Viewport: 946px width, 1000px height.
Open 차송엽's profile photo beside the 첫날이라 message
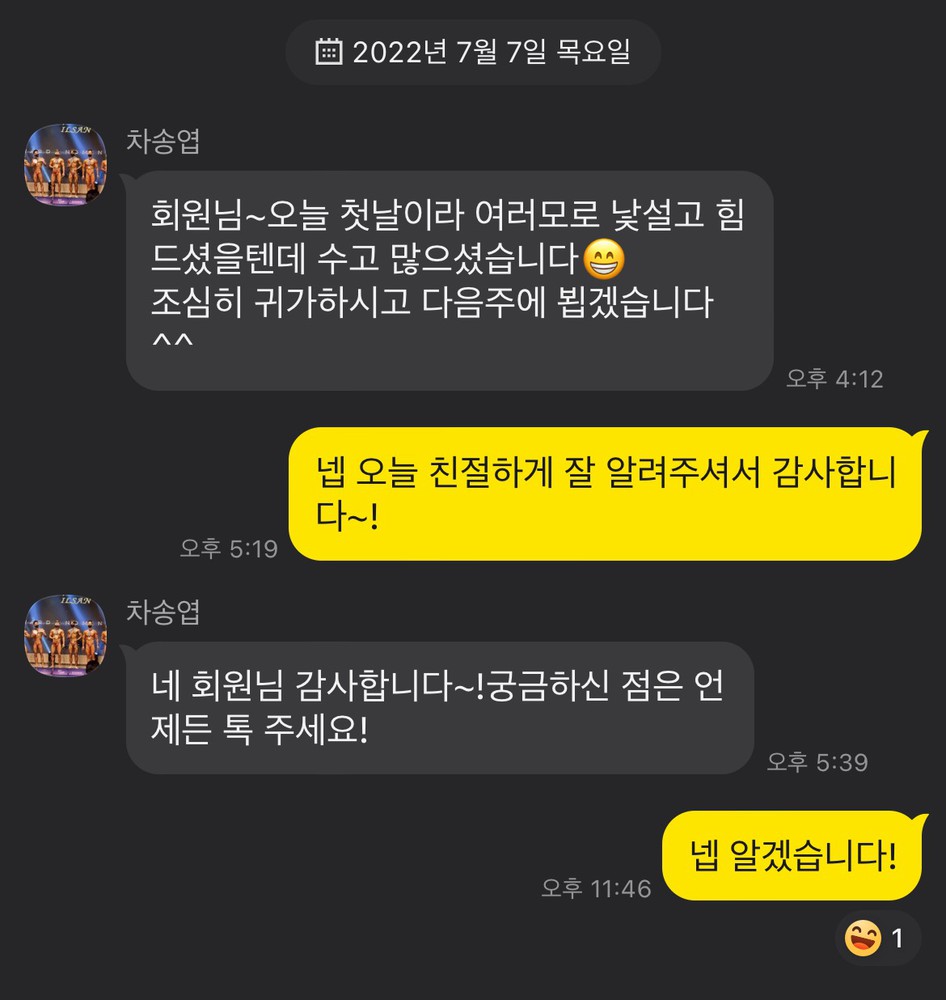[66, 166]
